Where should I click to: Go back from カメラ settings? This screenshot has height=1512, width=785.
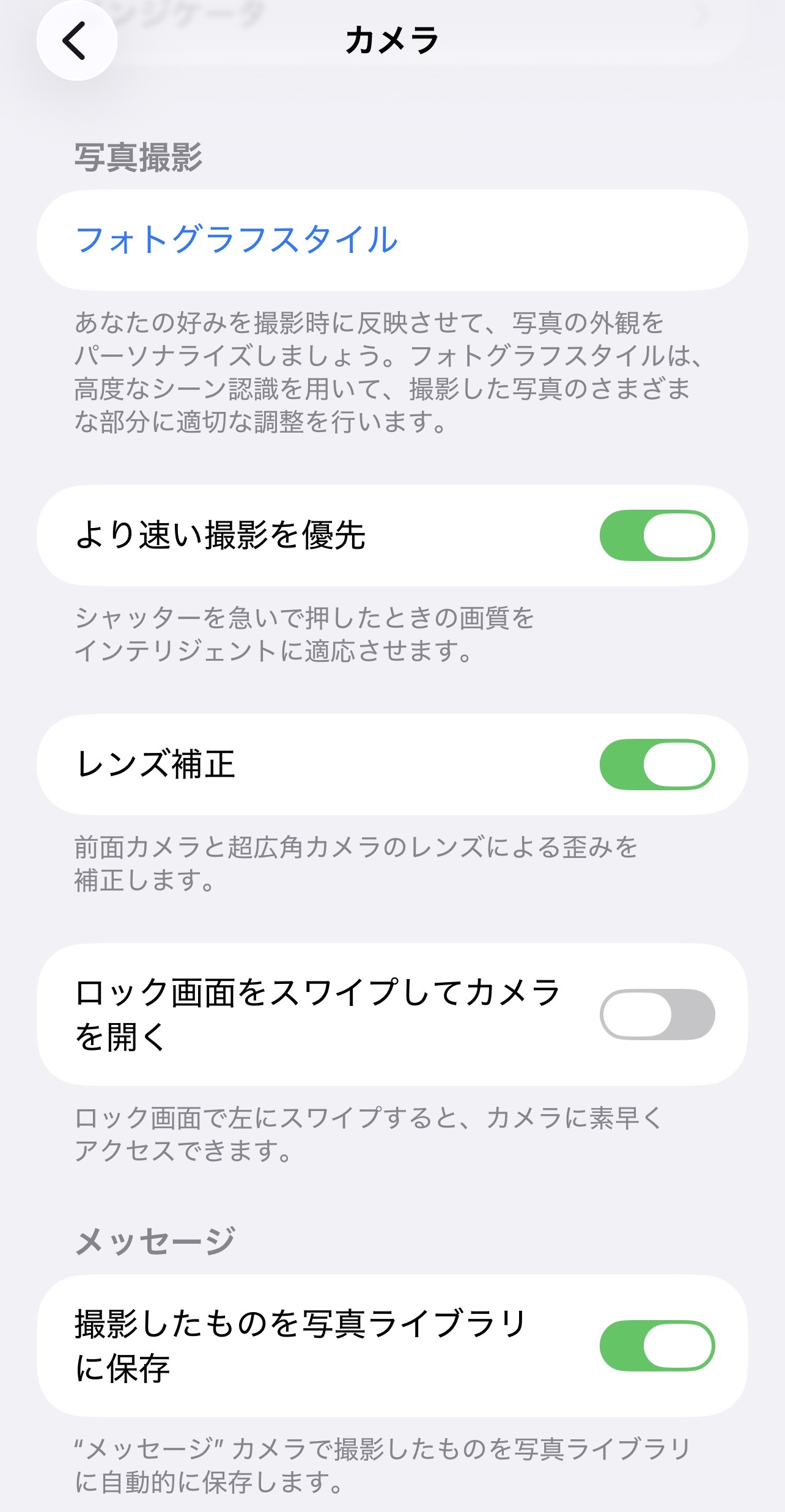[x=76, y=41]
